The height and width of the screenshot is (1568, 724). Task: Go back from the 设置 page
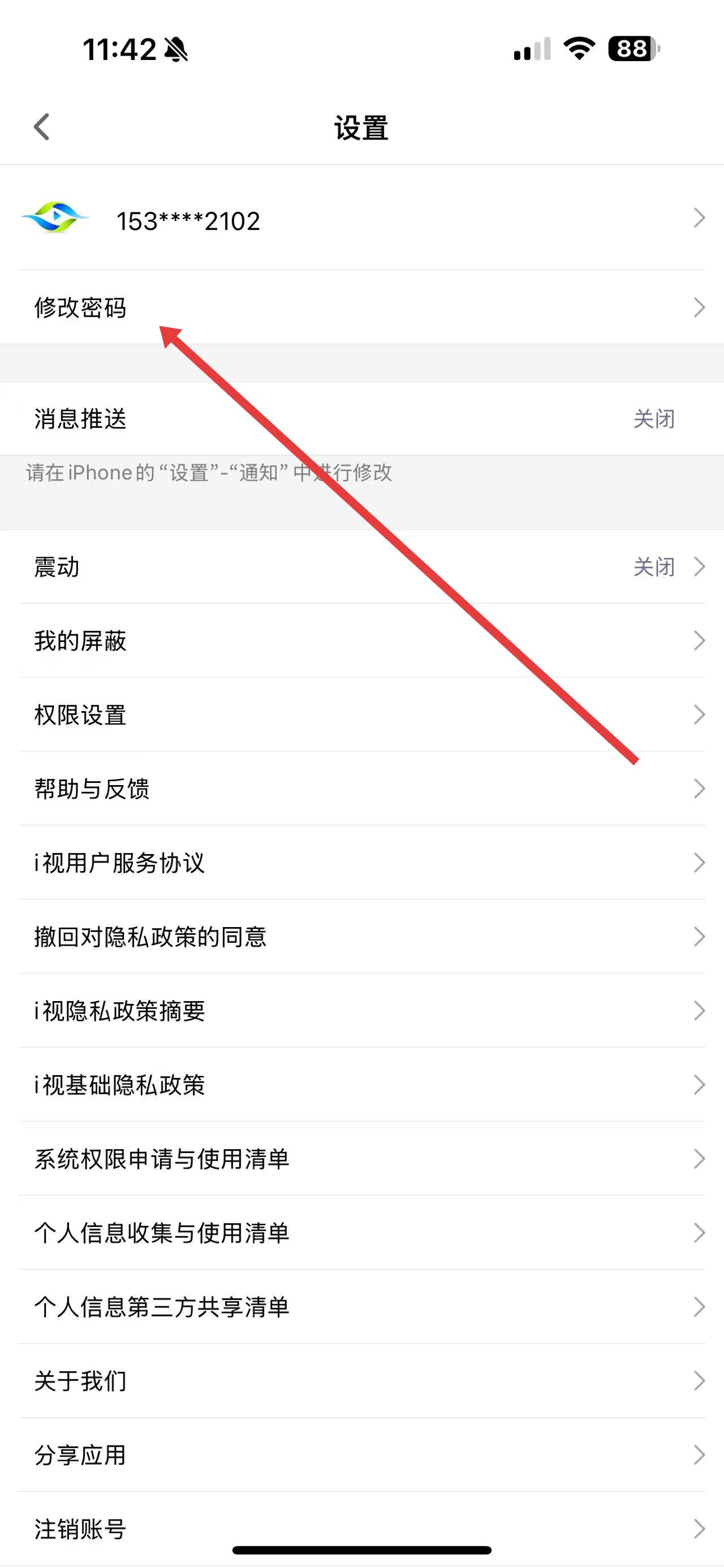41,127
